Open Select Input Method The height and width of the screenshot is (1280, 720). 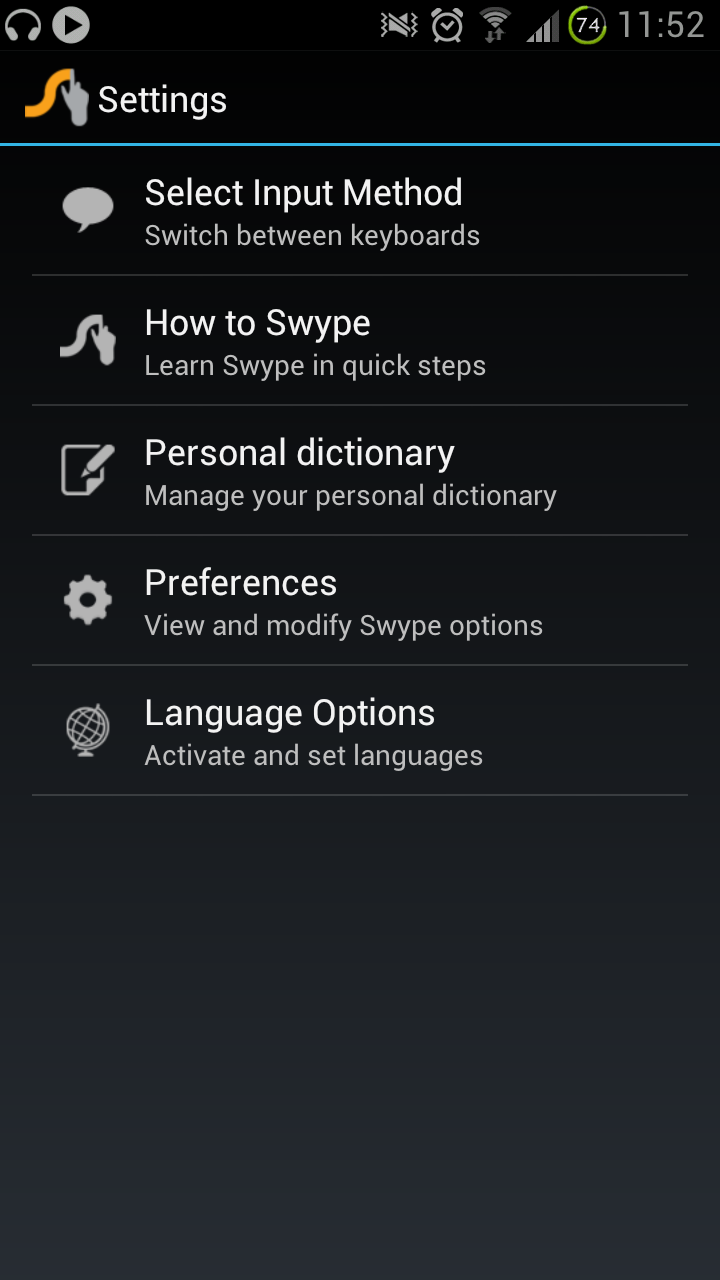[360, 211]
